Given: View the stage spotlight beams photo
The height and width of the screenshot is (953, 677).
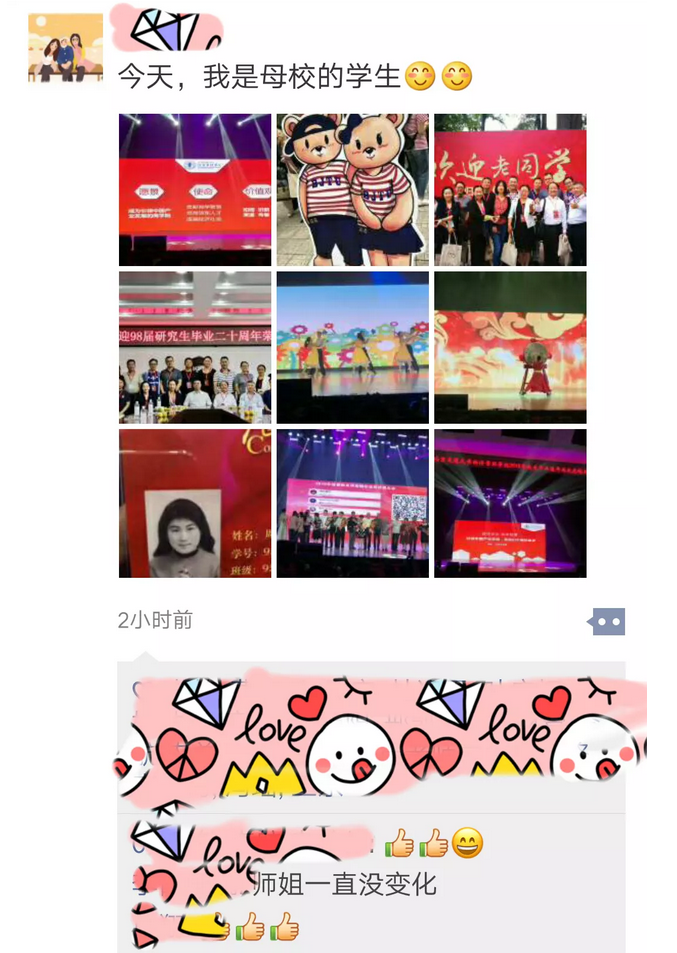Looking at the screenshot, I should [510, 504].
